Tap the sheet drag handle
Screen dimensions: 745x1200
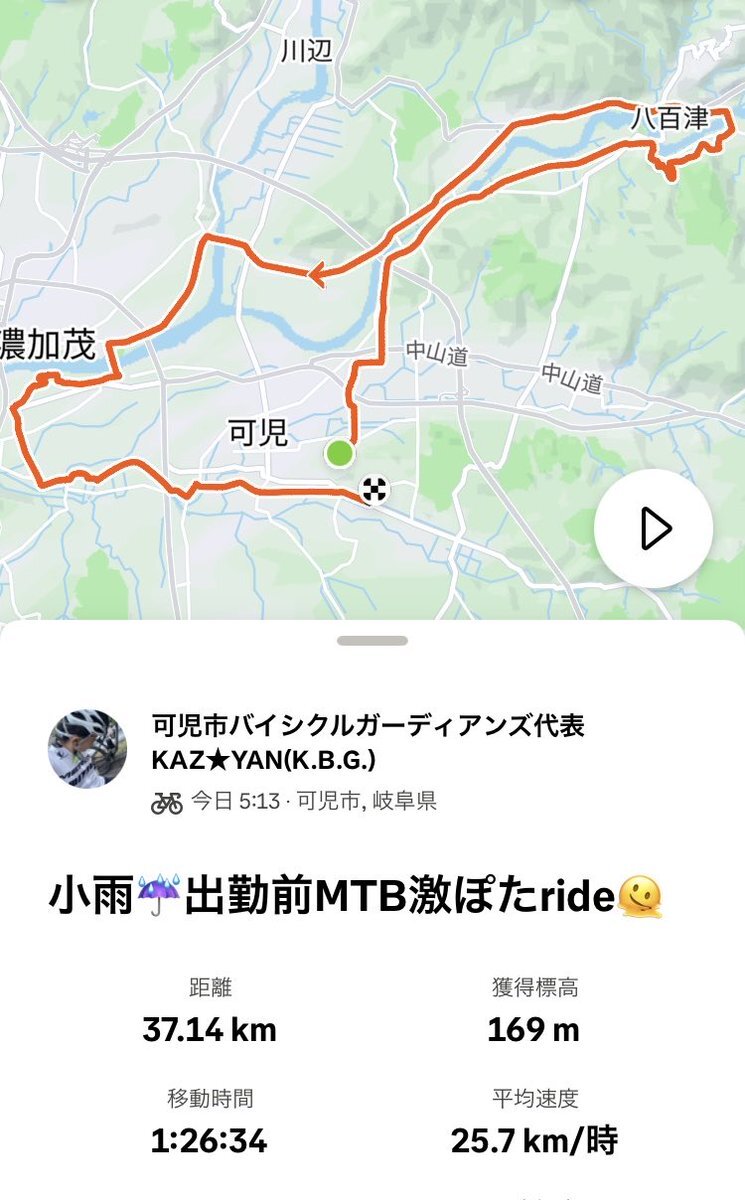click(x=372, y=640)
